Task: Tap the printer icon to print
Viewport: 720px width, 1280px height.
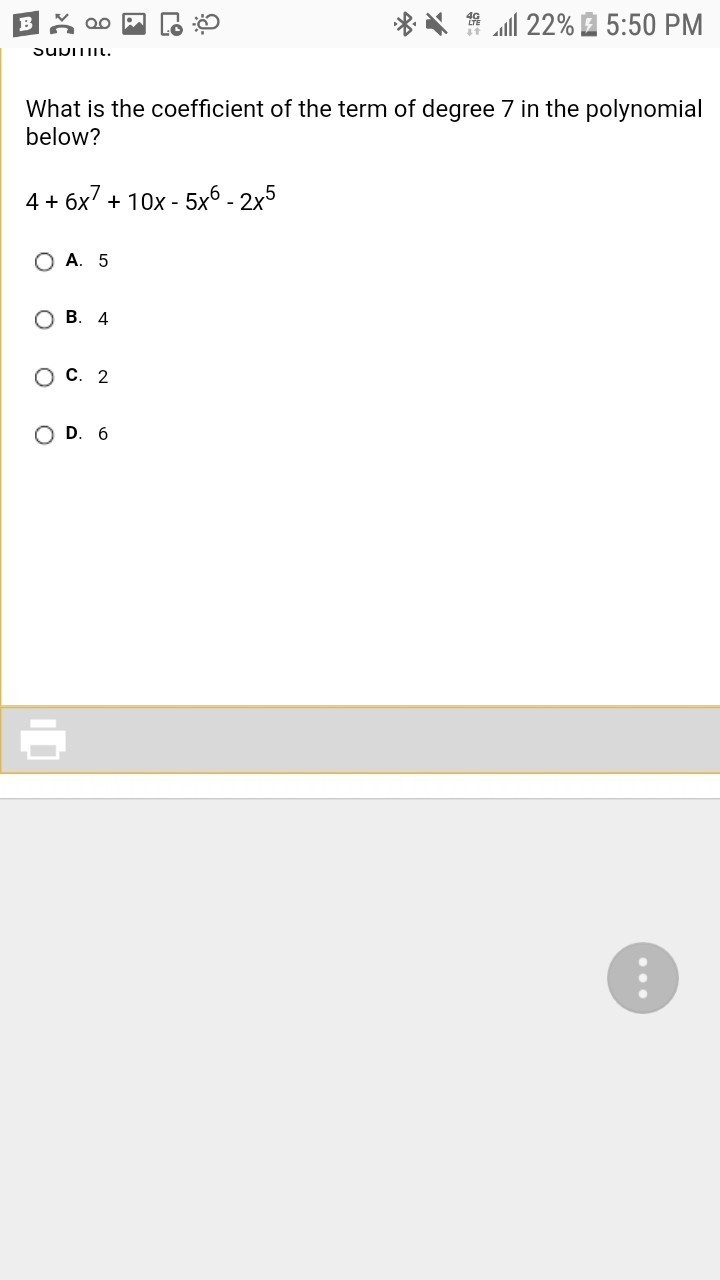Action: (43, 739)
